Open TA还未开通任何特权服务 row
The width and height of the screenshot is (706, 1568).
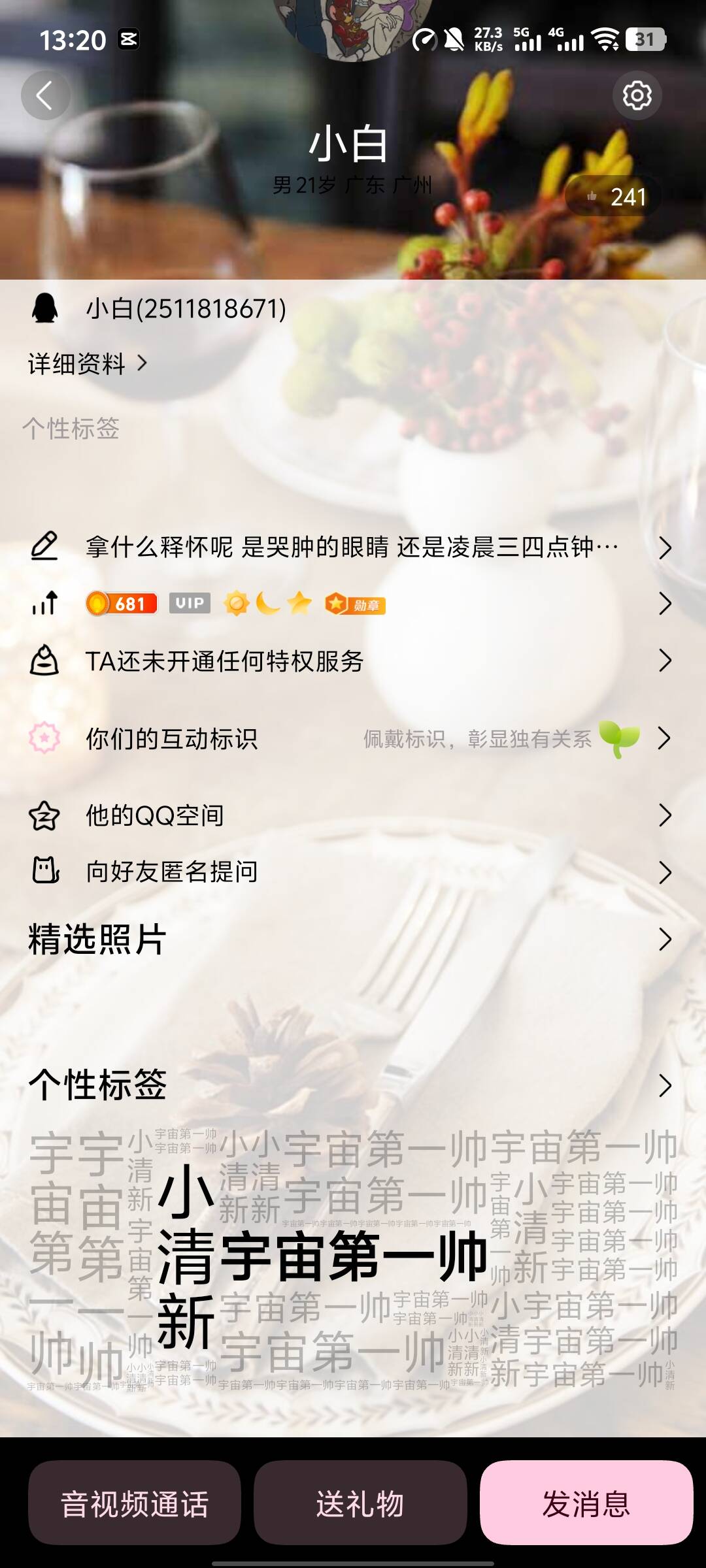(353, 661)
